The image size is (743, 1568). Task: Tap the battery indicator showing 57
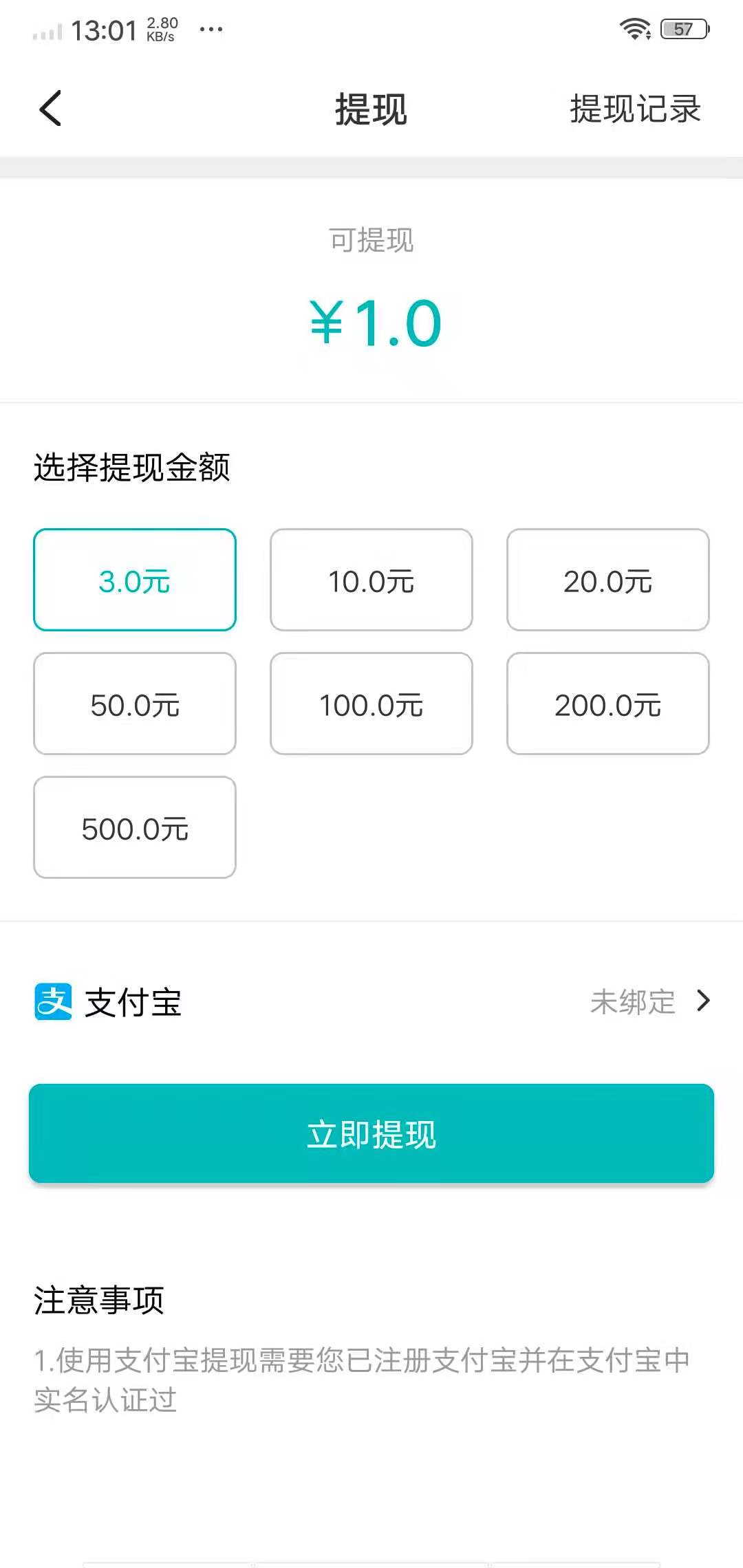click(x=683, y=28)
